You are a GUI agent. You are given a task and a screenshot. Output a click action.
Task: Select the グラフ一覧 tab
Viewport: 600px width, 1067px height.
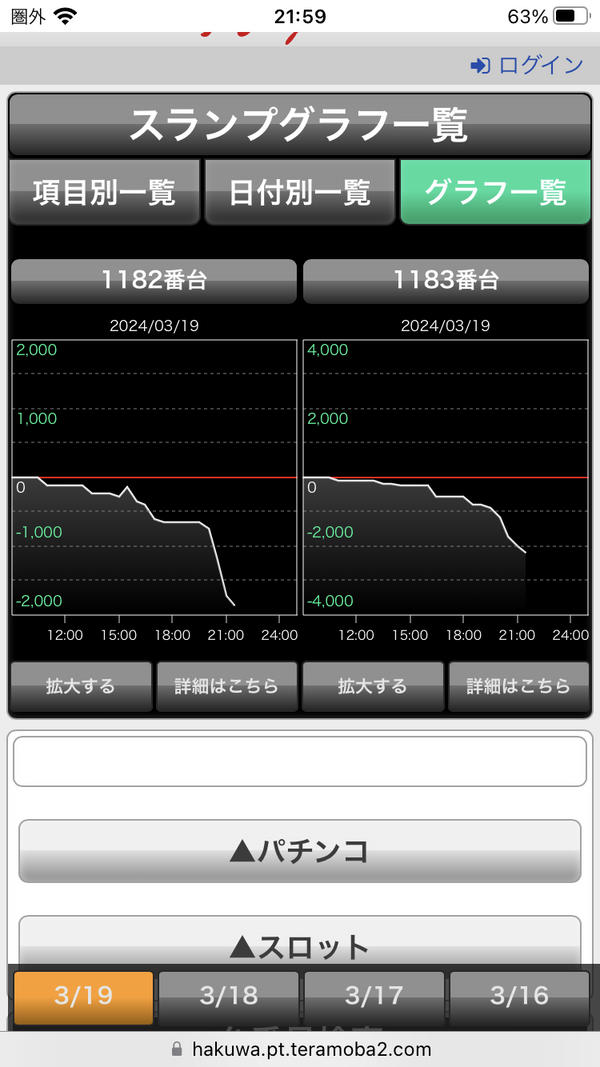495,193
